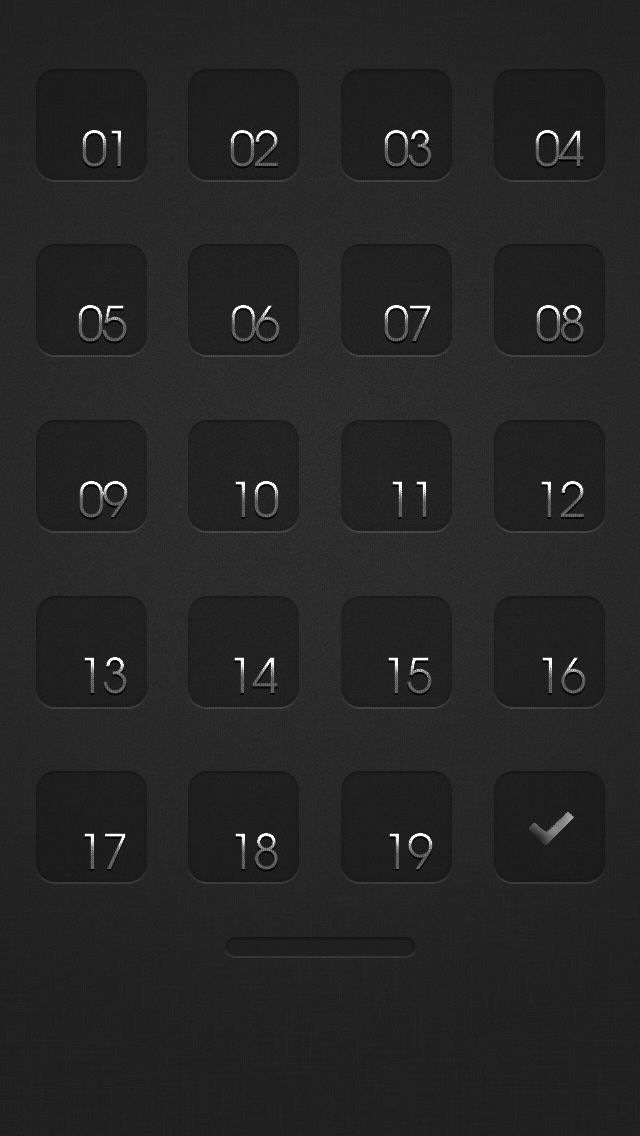
Task: Confirm with the checkmark tile
Action: coord(549,827)
